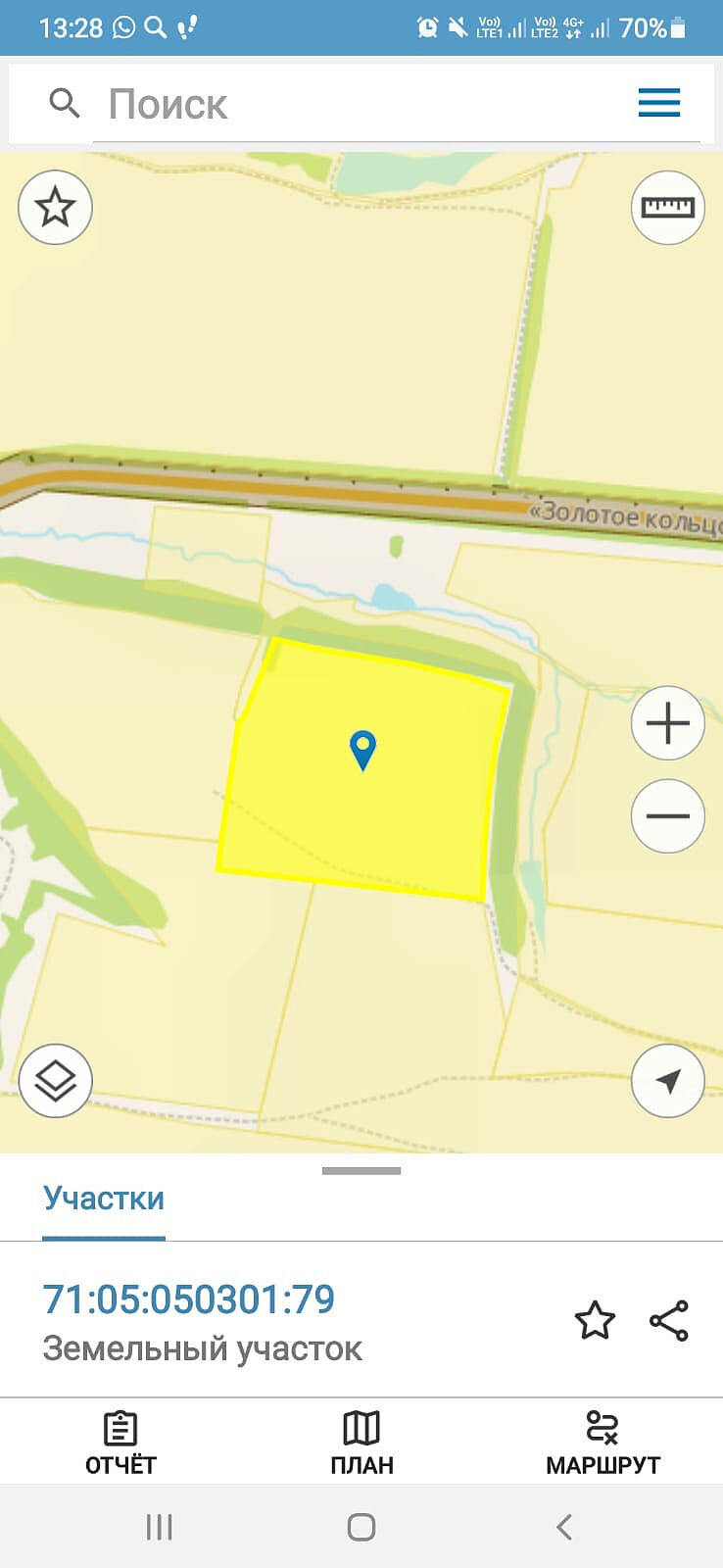Viewport: 723px width, 1568px height.
Task: Zoom in on the map
Action: tap(667, 723)
